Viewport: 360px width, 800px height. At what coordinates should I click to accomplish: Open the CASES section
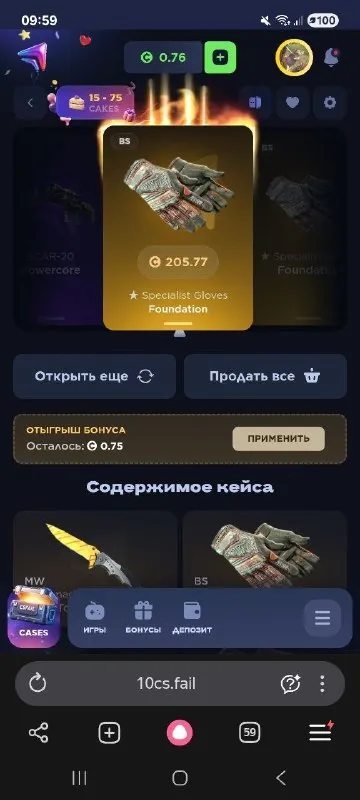click(x=34, y=616)
